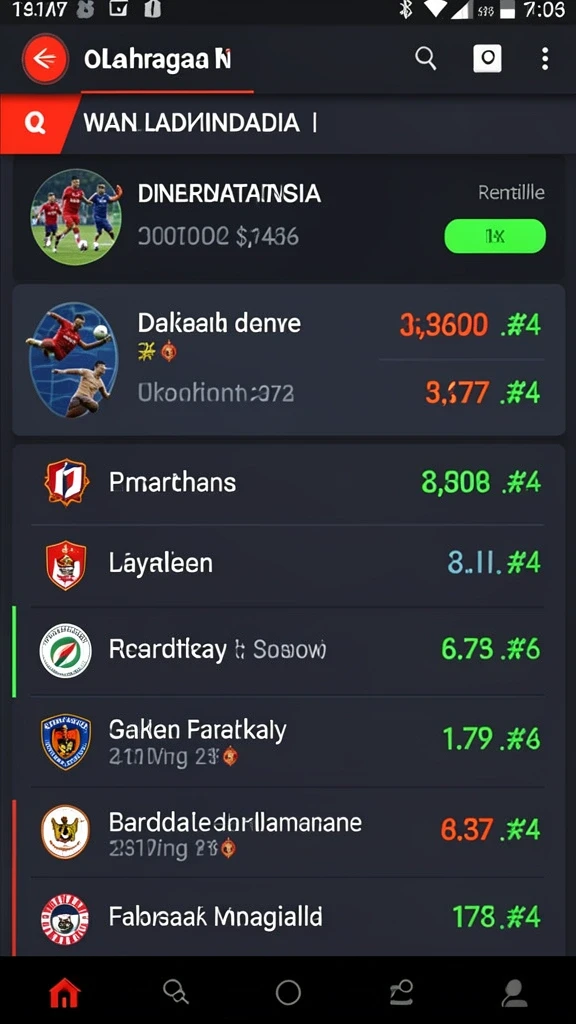This screenshot has width=576, height=1024.
Task: Tap the square icon beside the overflow menu
Action: click(x=487, y=59)
